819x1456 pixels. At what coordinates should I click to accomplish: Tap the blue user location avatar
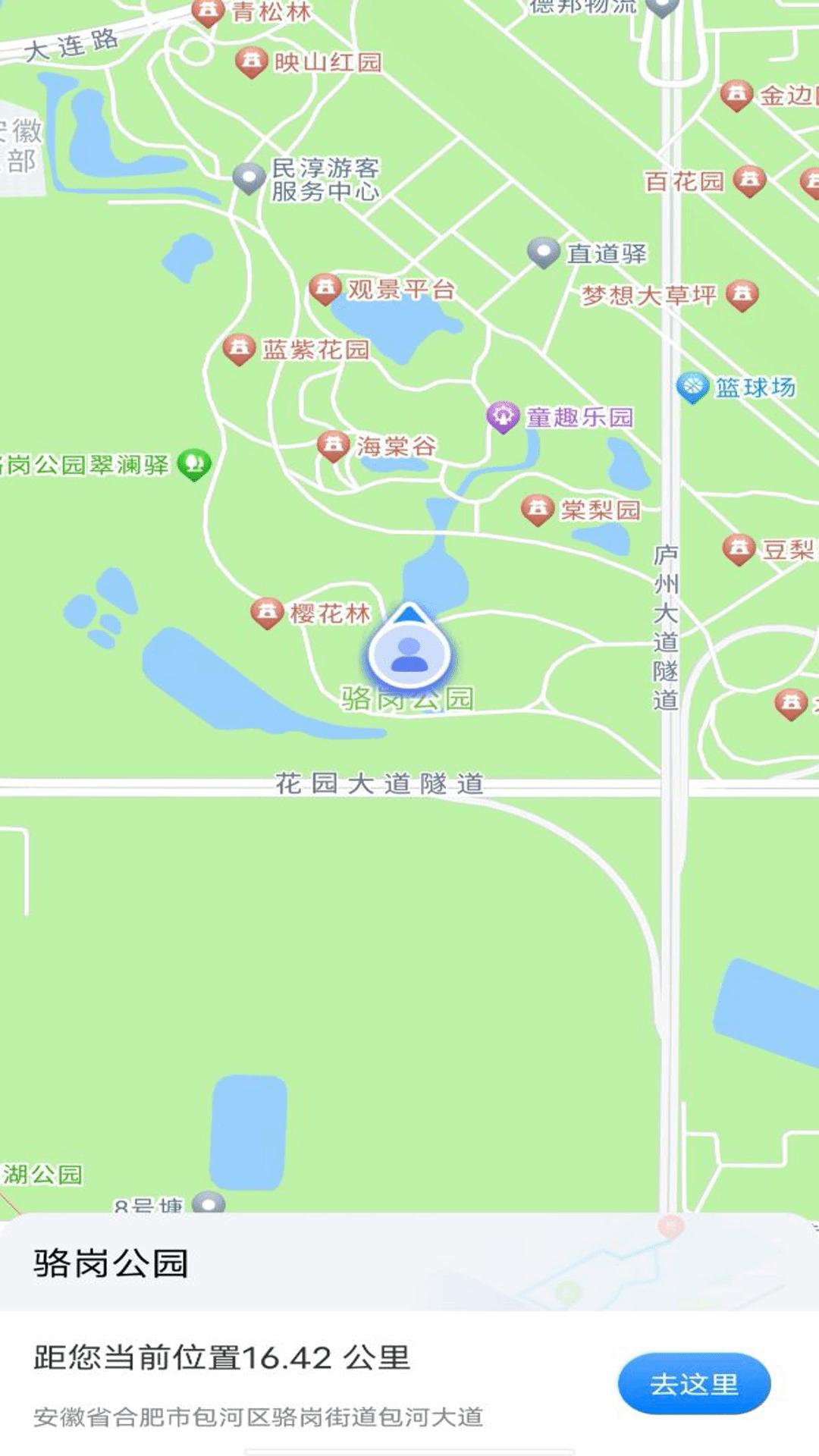pyautogui.click(x=409, y=654)
